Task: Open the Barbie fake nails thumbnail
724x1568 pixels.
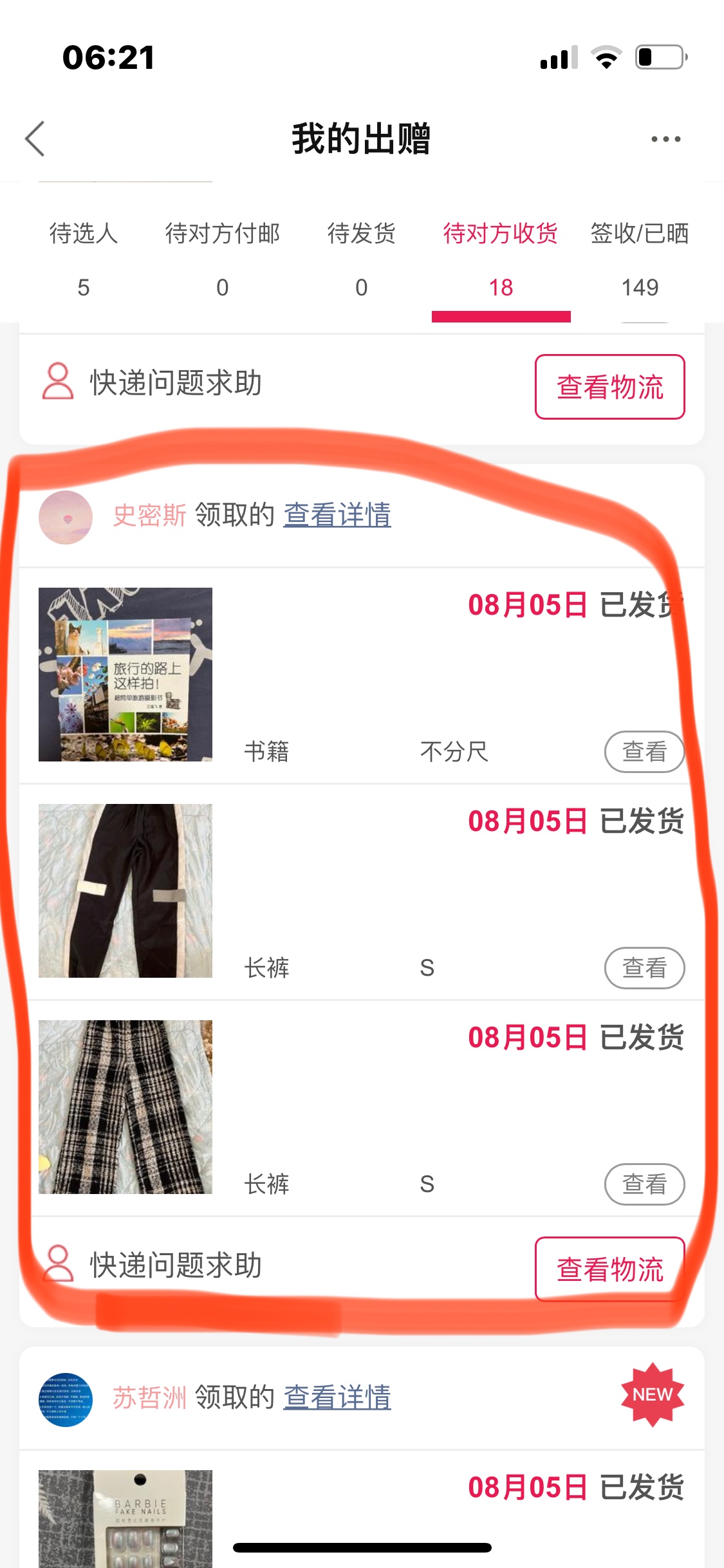Action: pos(125,1518)
